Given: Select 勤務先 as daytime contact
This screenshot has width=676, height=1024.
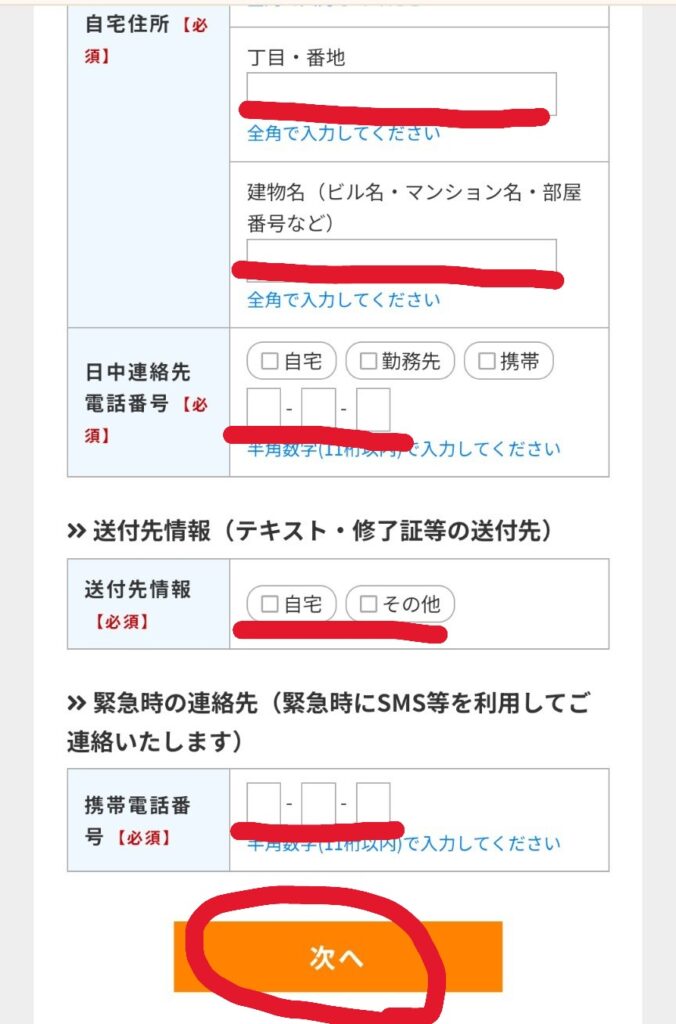Looking at the screenshot, I should (x=400, y=362).
